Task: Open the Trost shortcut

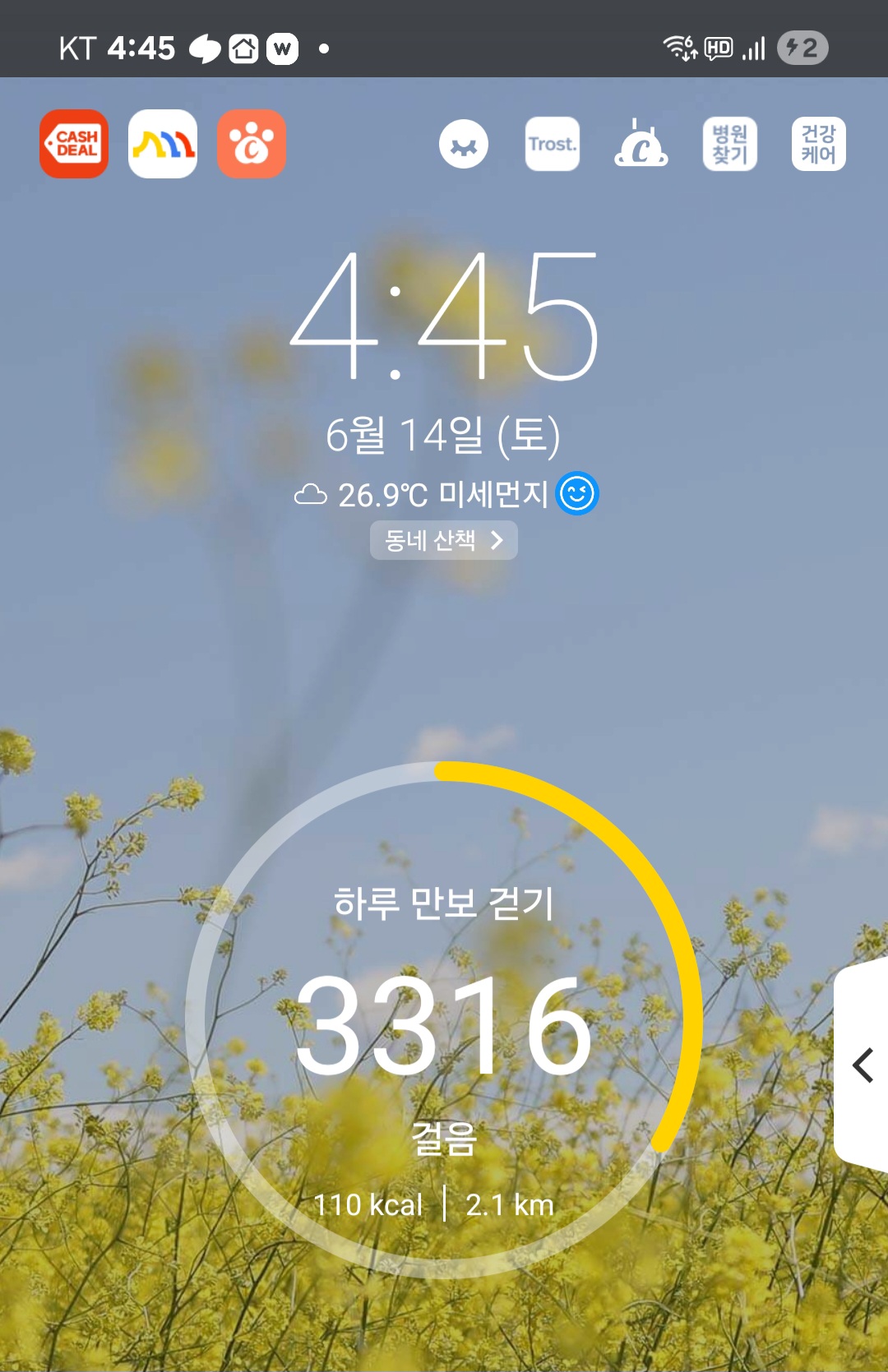Action: [553, 145]
